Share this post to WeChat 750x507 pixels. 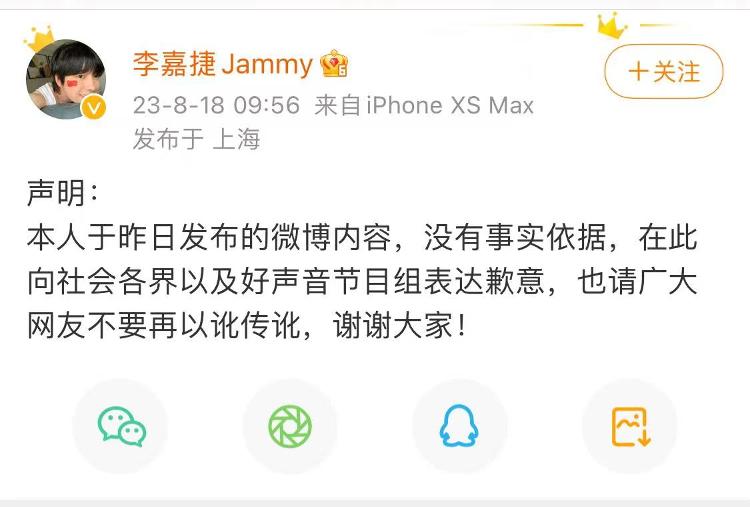point(121,426)
